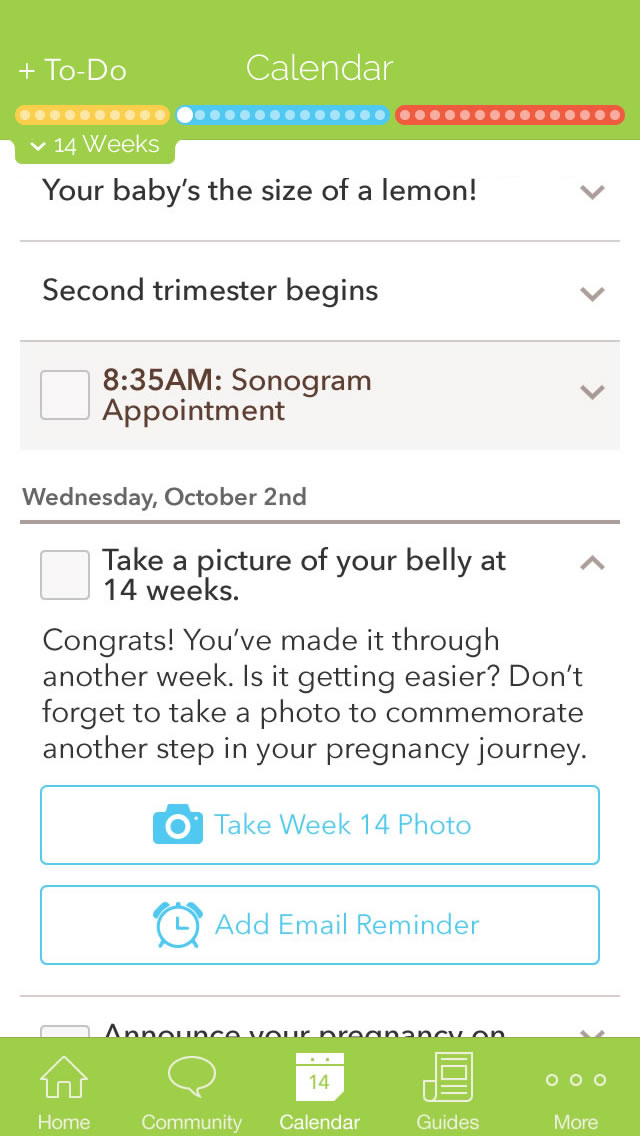
Task: Check off the Sonogram Appointment checkbox
Action: point(65,395)
